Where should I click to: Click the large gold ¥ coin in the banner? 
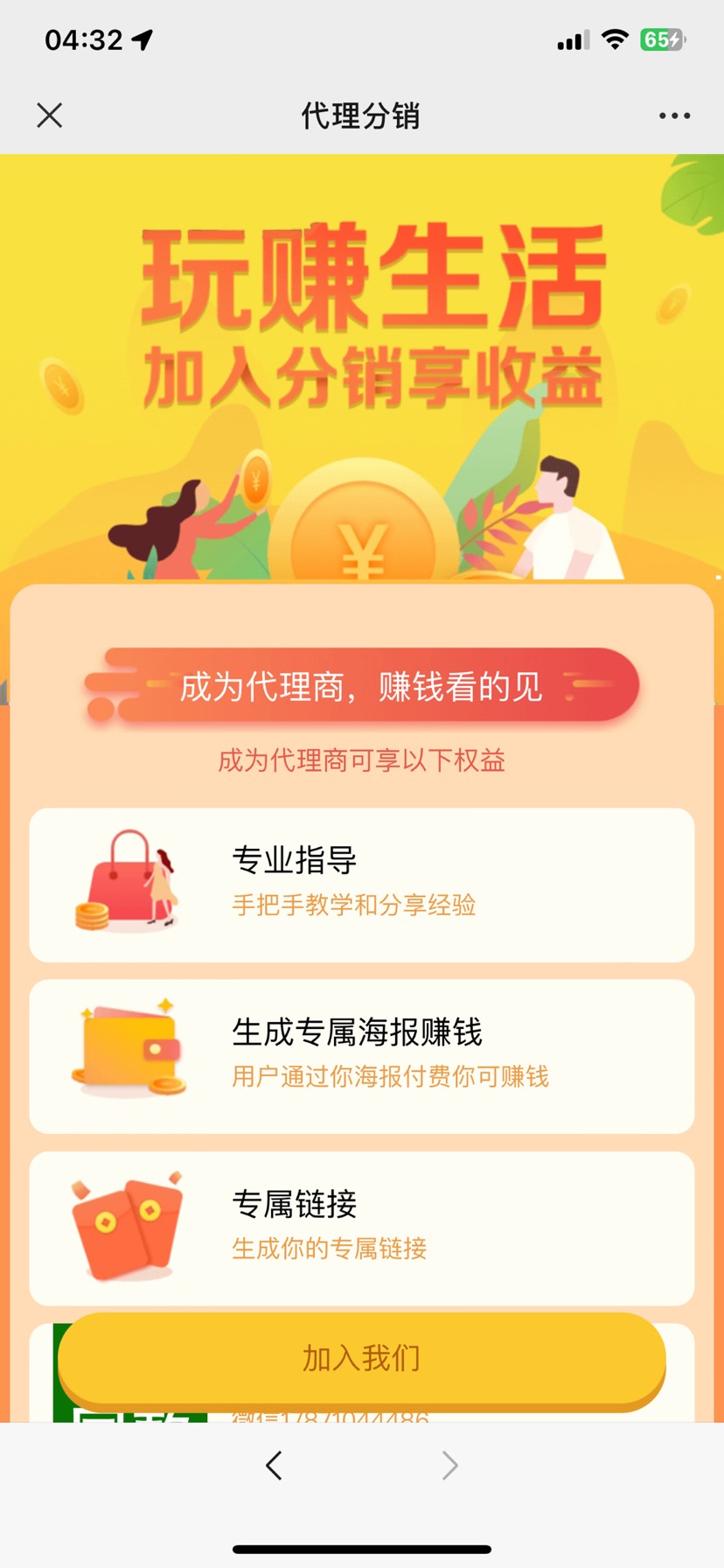tap(362, 538)
